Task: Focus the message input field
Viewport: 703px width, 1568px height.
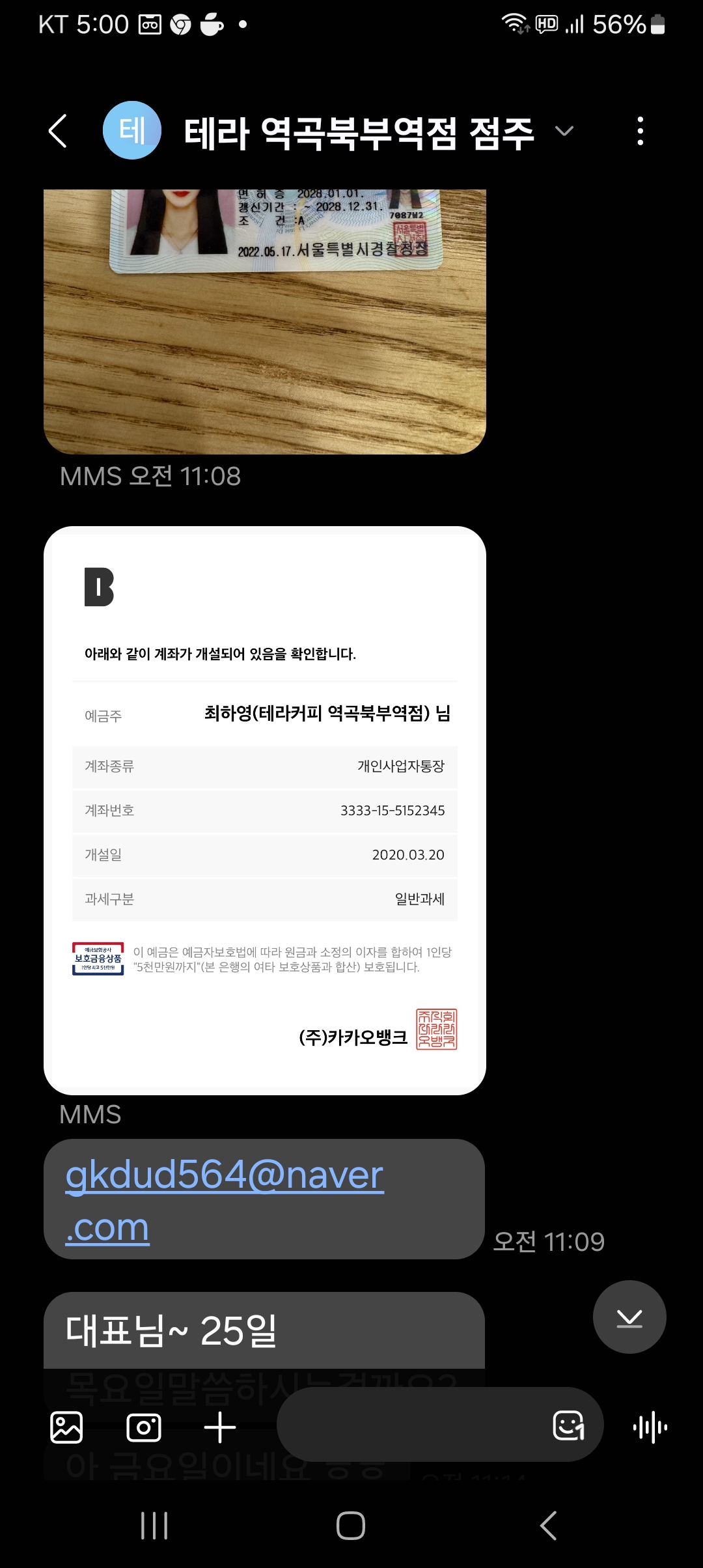Action: point(410,1425)
